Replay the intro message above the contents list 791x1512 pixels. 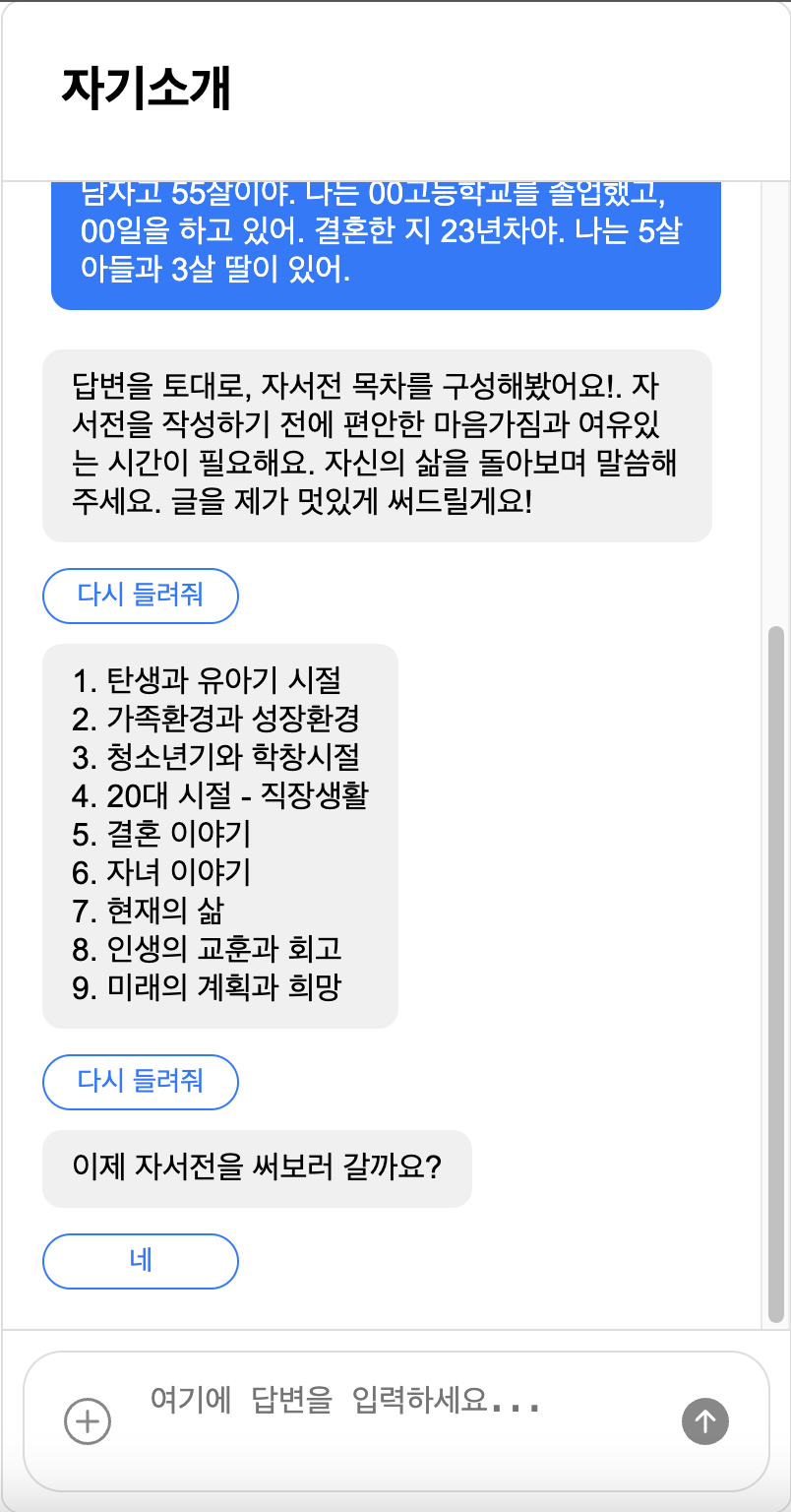(x=141, y=596)
